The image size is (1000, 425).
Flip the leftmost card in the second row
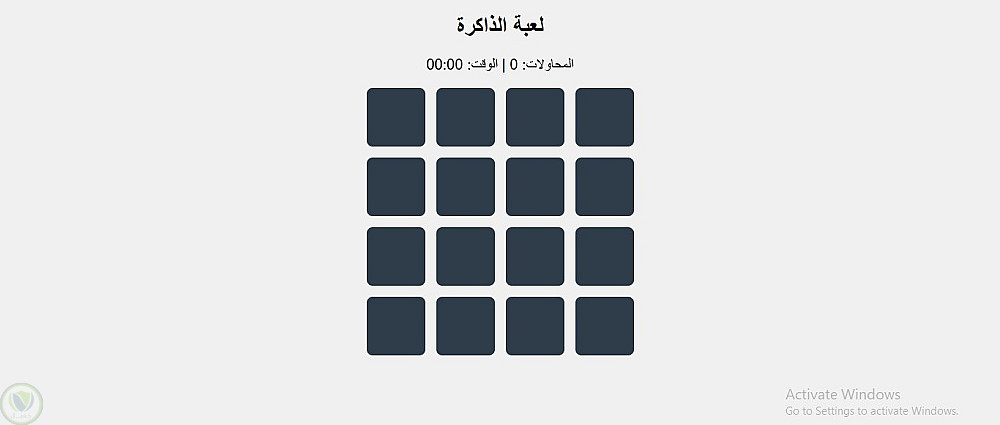tap(396, 187)
